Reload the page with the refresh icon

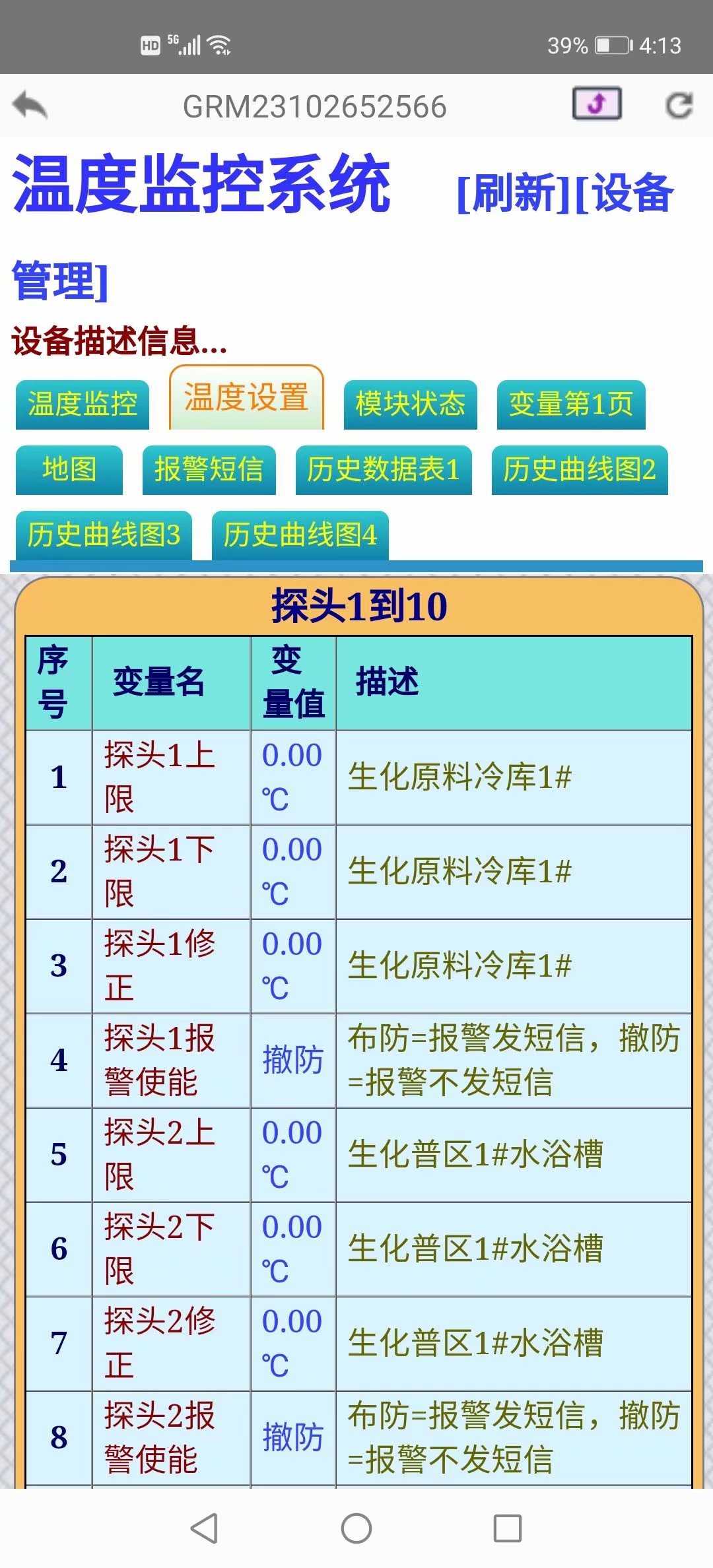click(679, 106)
